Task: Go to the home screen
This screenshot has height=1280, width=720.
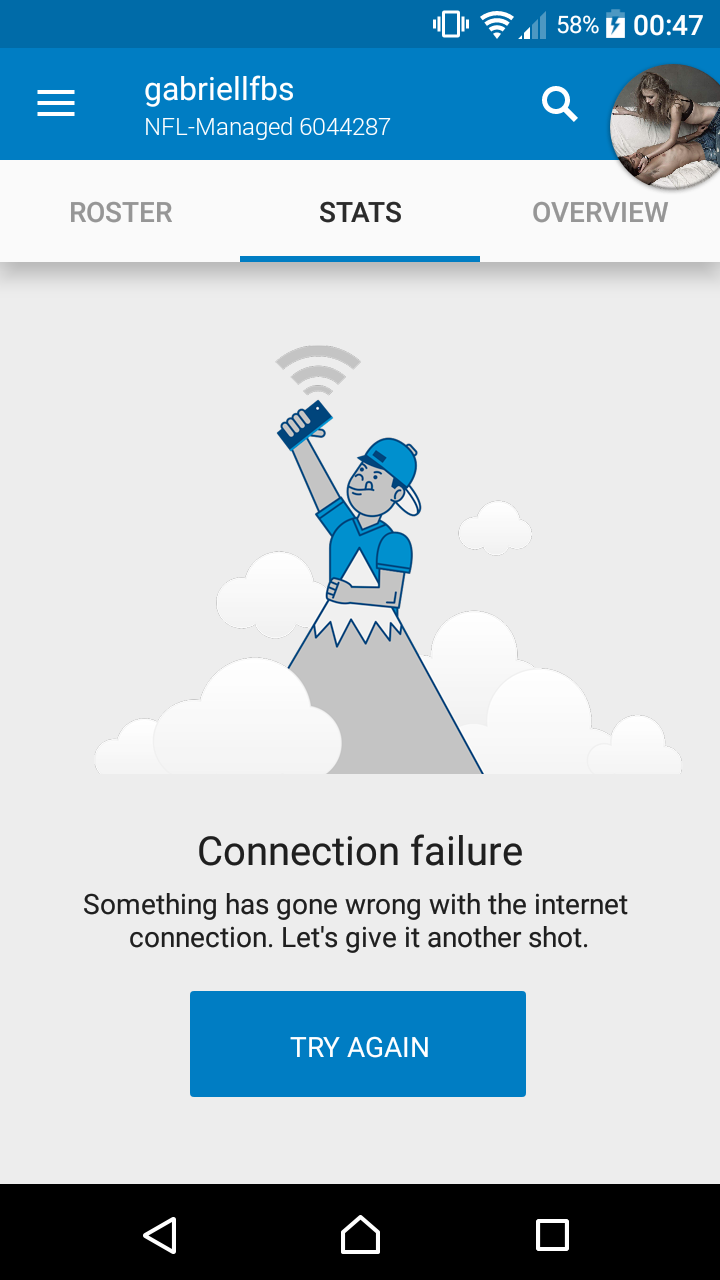Action: pos(360,1235)
